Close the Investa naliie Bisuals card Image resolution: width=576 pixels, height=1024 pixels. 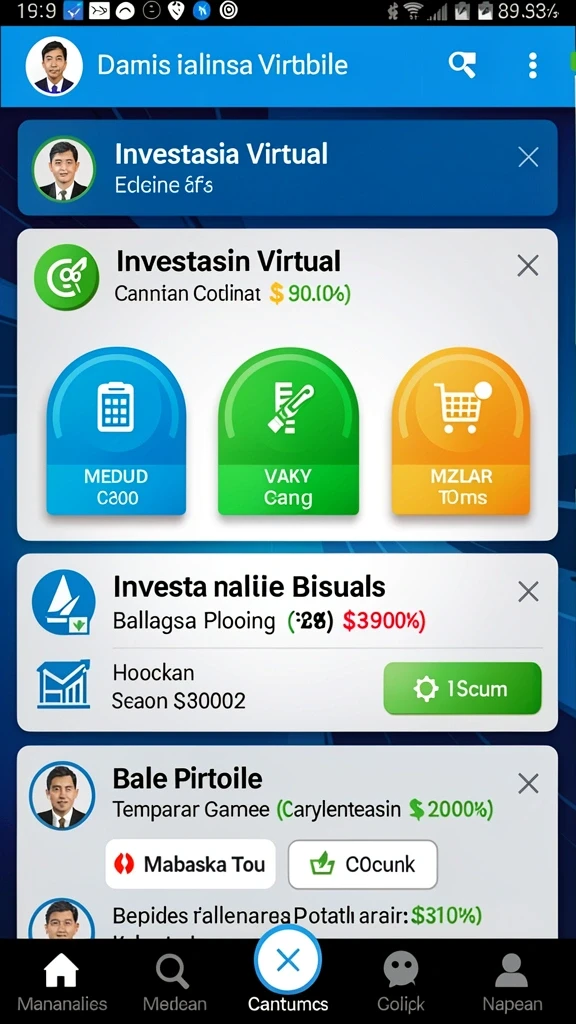tap(528, 592)
